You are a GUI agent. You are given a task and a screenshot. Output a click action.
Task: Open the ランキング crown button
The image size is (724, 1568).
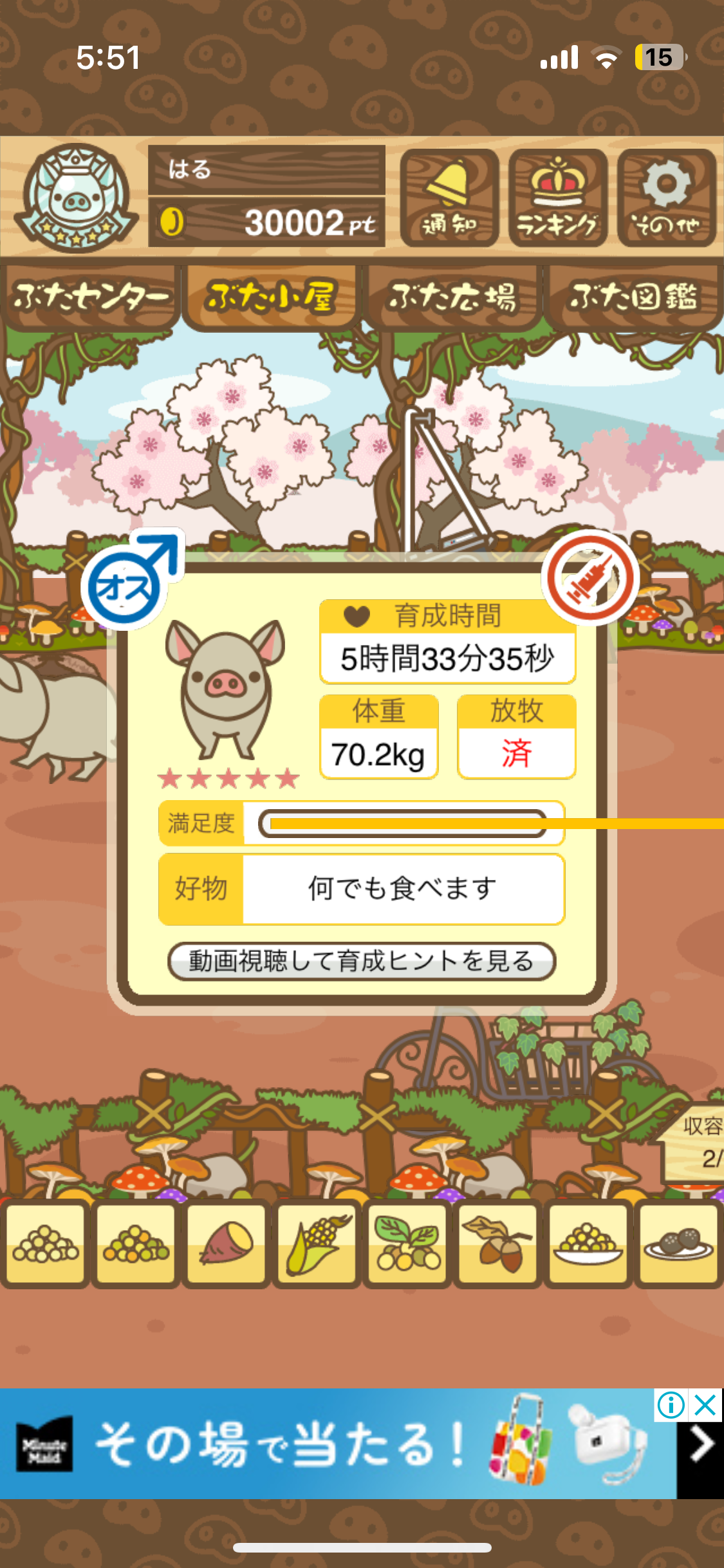click(557, 198)
